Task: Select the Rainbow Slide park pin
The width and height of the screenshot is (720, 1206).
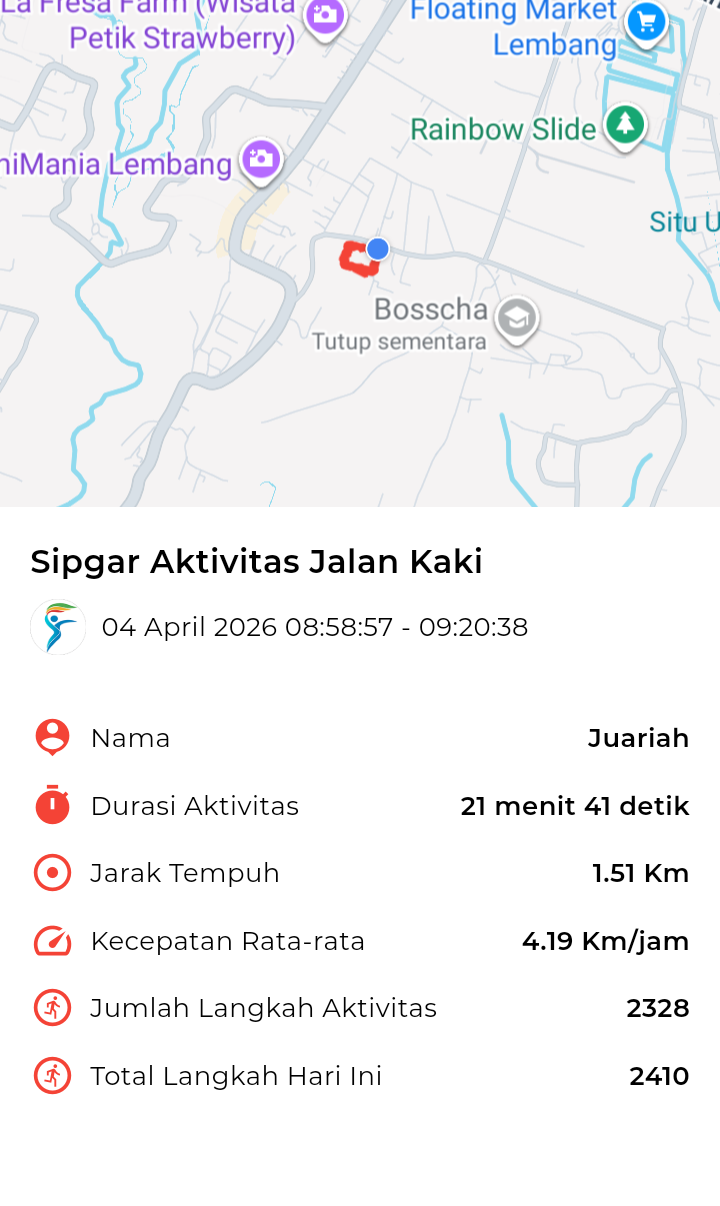Action: point(626,126)
